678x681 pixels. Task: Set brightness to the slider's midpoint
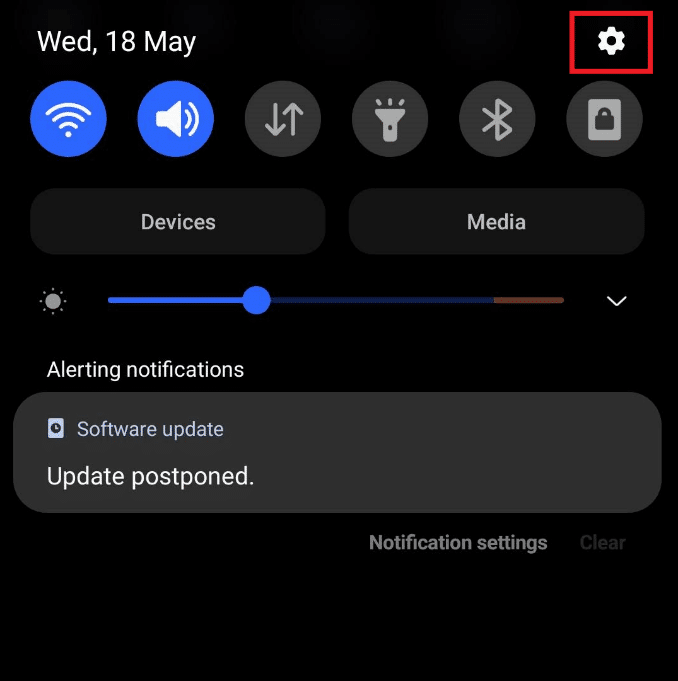[336, 300]
